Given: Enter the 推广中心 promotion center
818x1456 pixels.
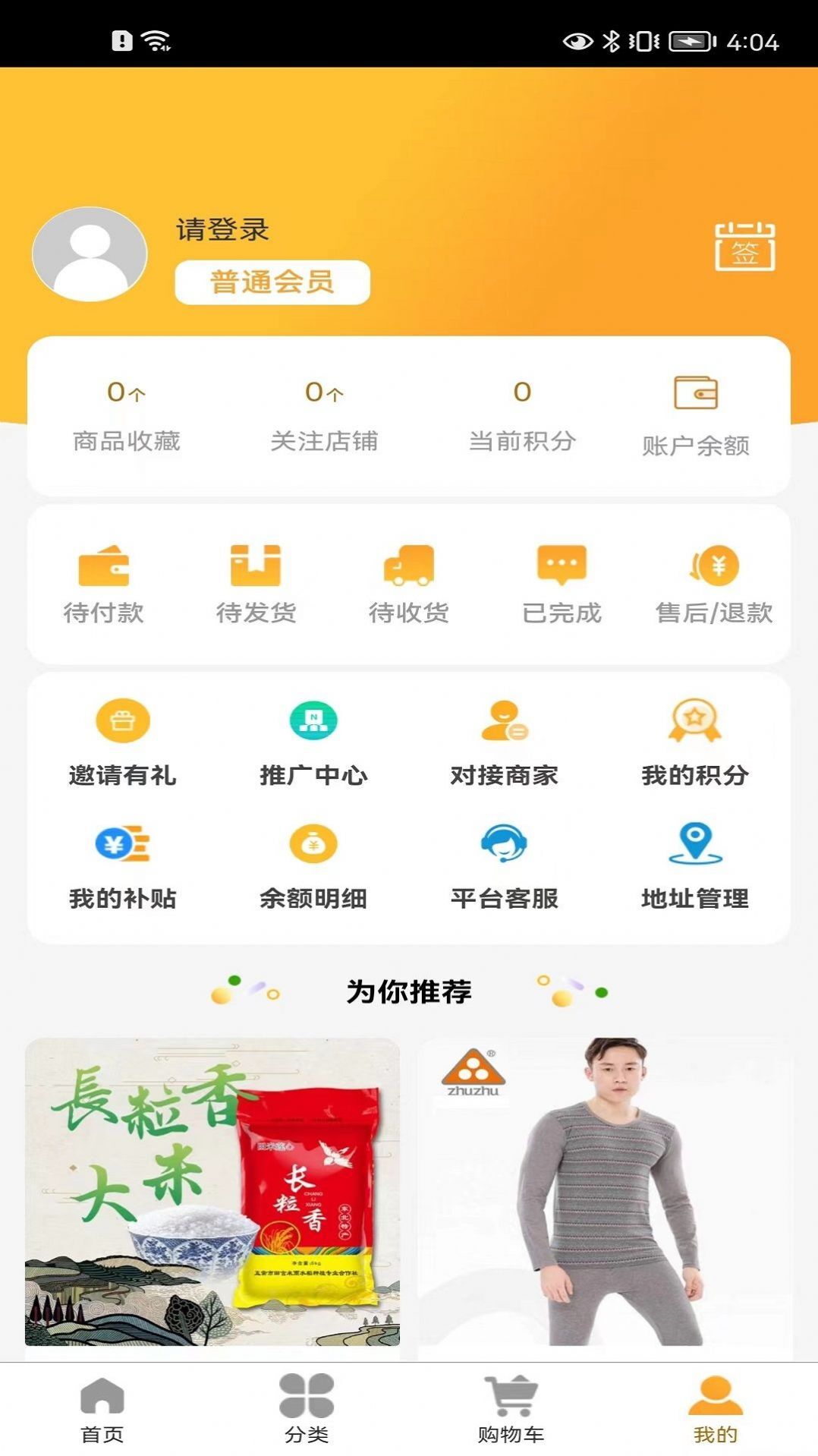Looking at the screenshot, I should 313,740.
